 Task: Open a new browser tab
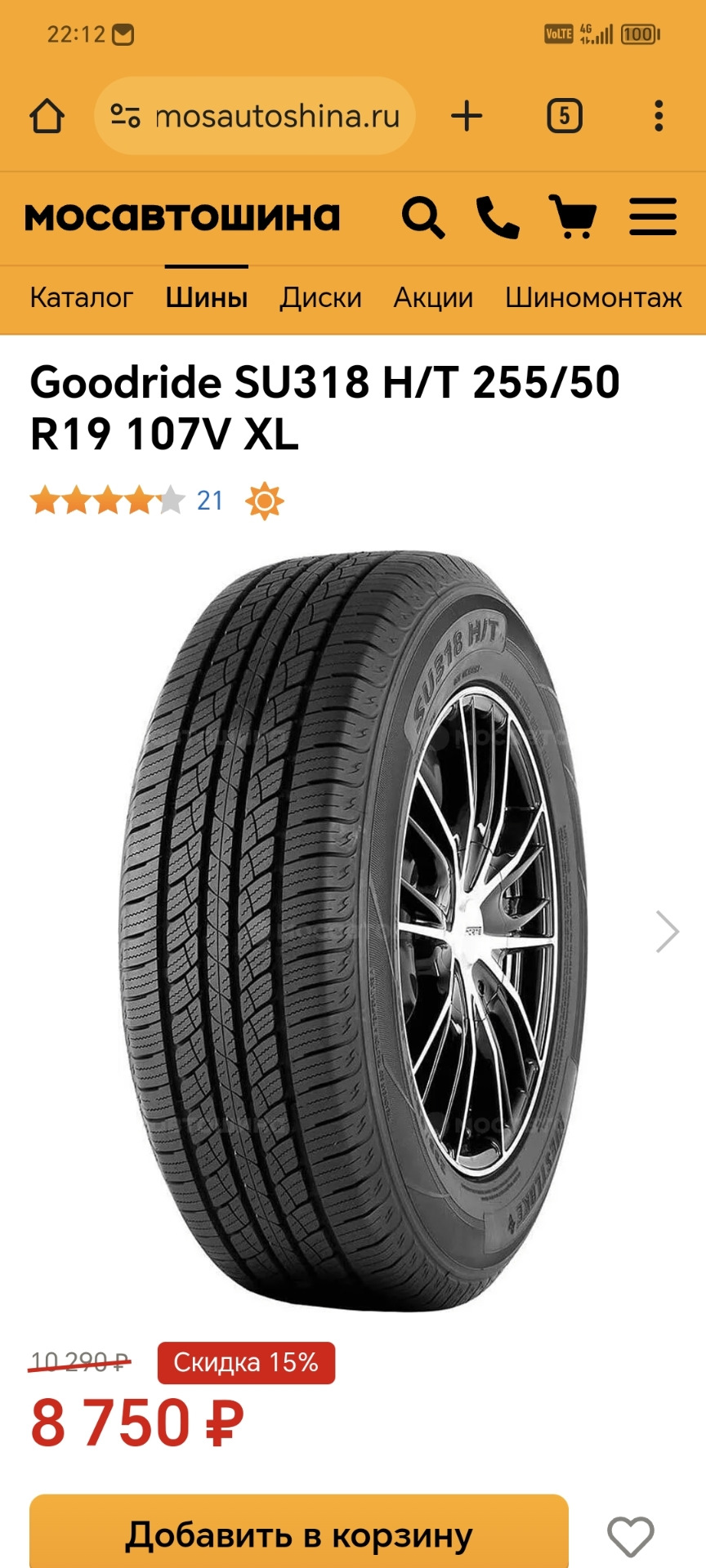pyautogui.click(x=467, y=116)
